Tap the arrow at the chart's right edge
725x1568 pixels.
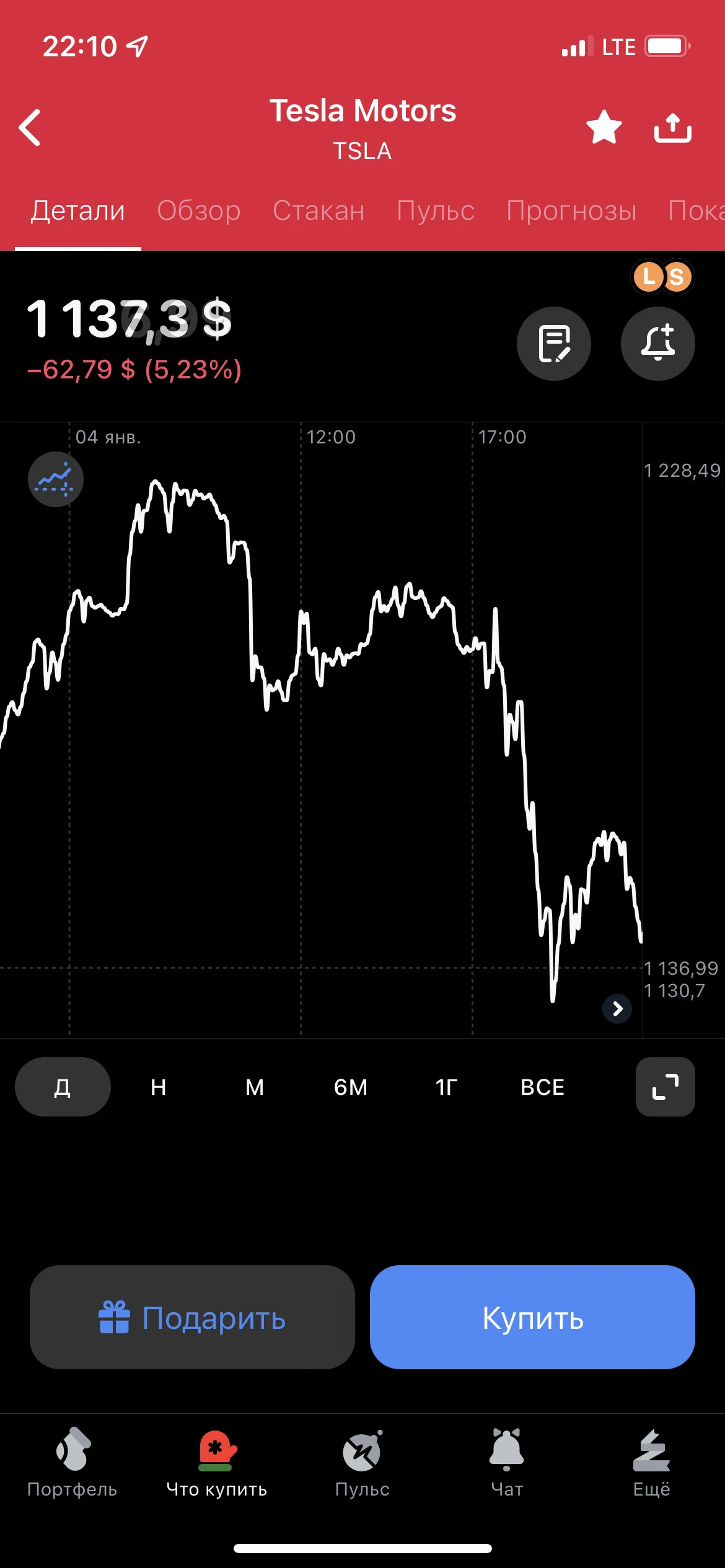pos(617,1009)
